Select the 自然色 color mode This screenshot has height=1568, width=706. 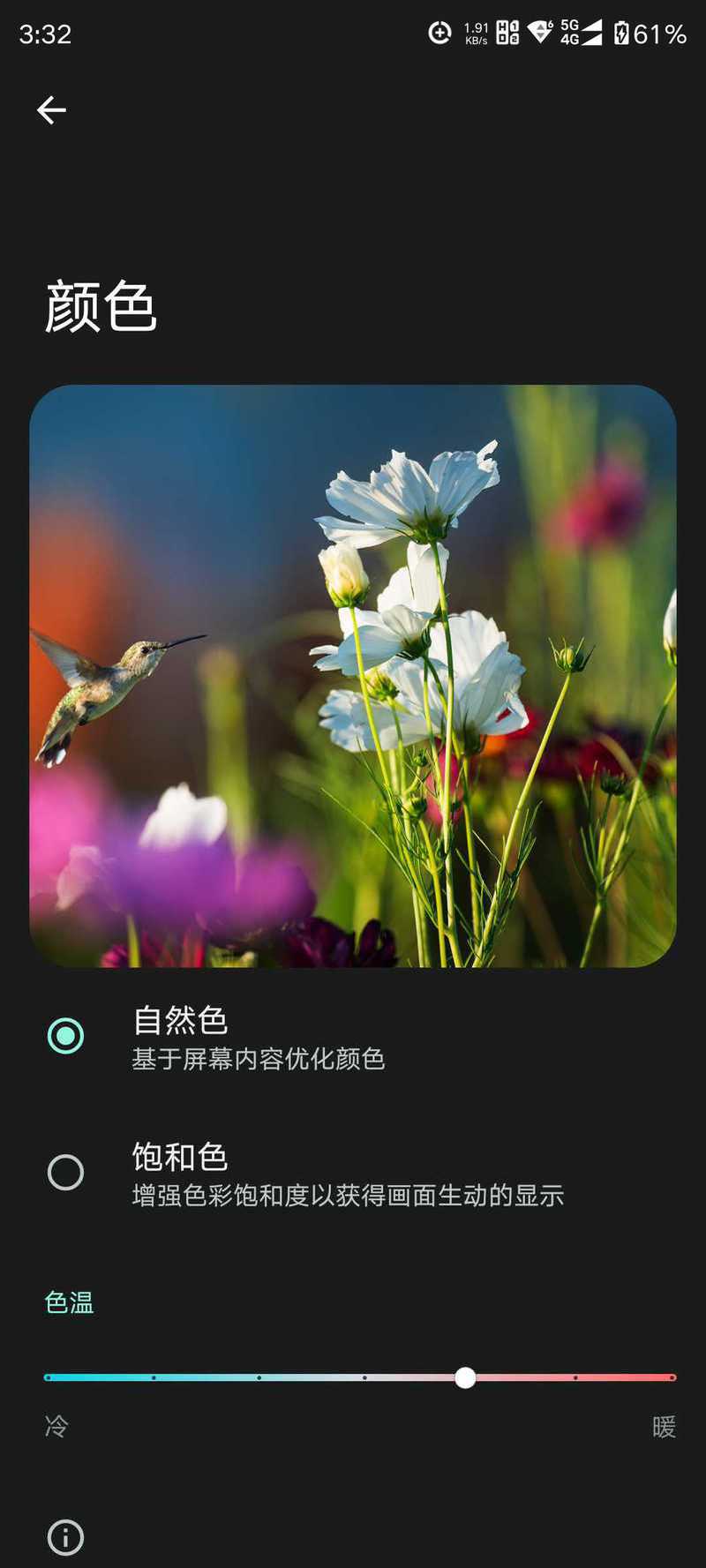click(x=65, y=1035)
